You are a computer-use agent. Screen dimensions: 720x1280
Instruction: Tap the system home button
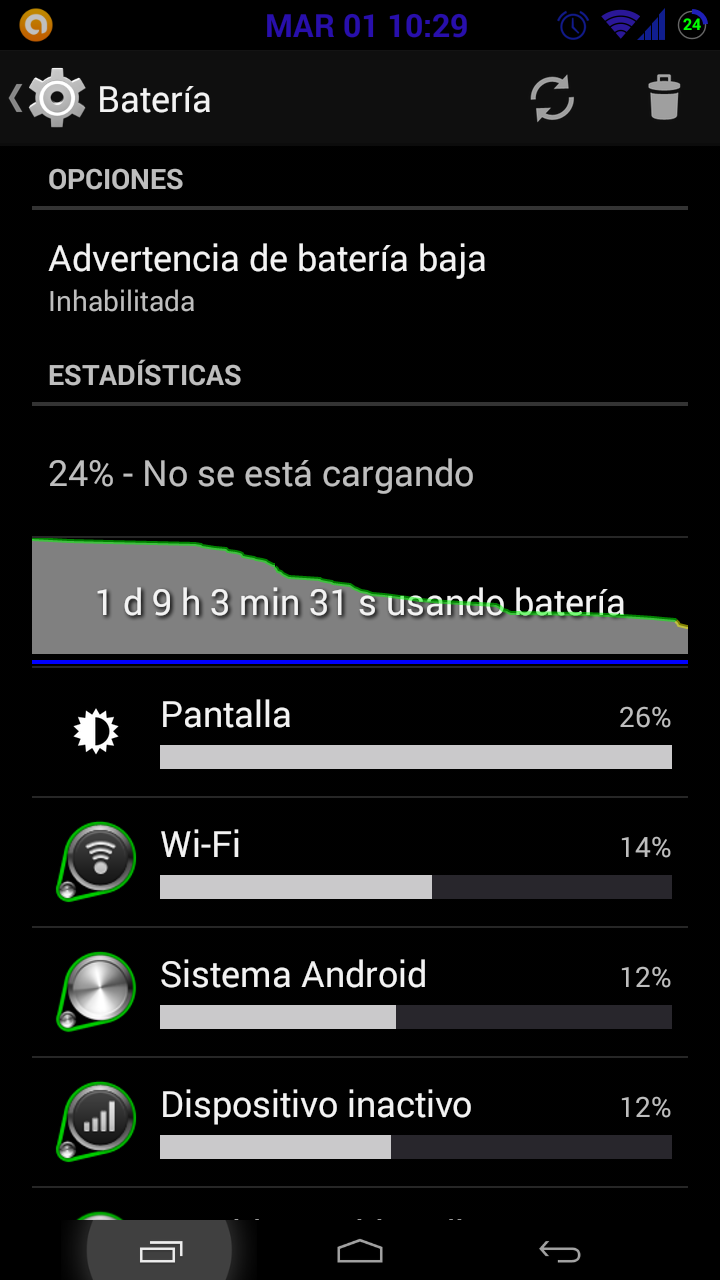(x=360, y=1250)
